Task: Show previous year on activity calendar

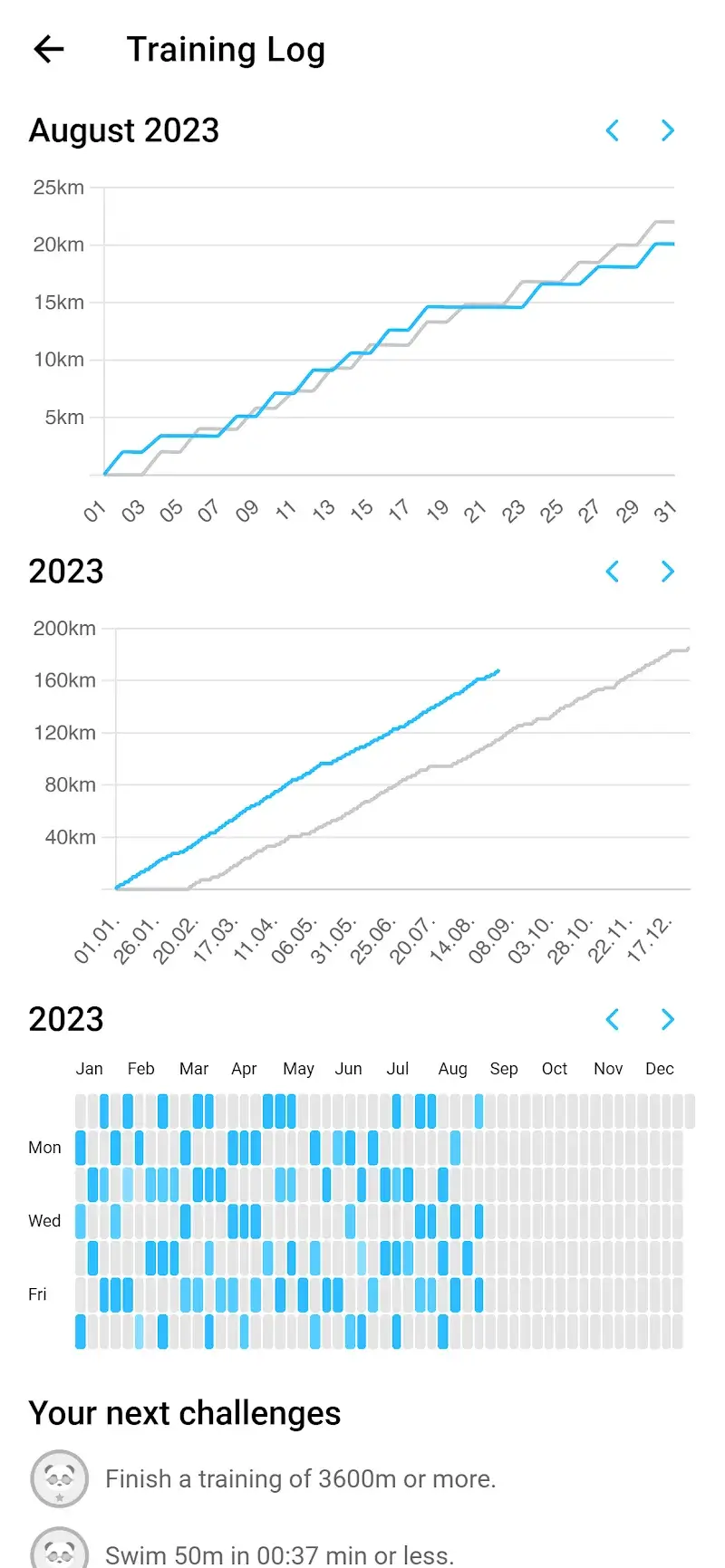Action: point(613,1019)
